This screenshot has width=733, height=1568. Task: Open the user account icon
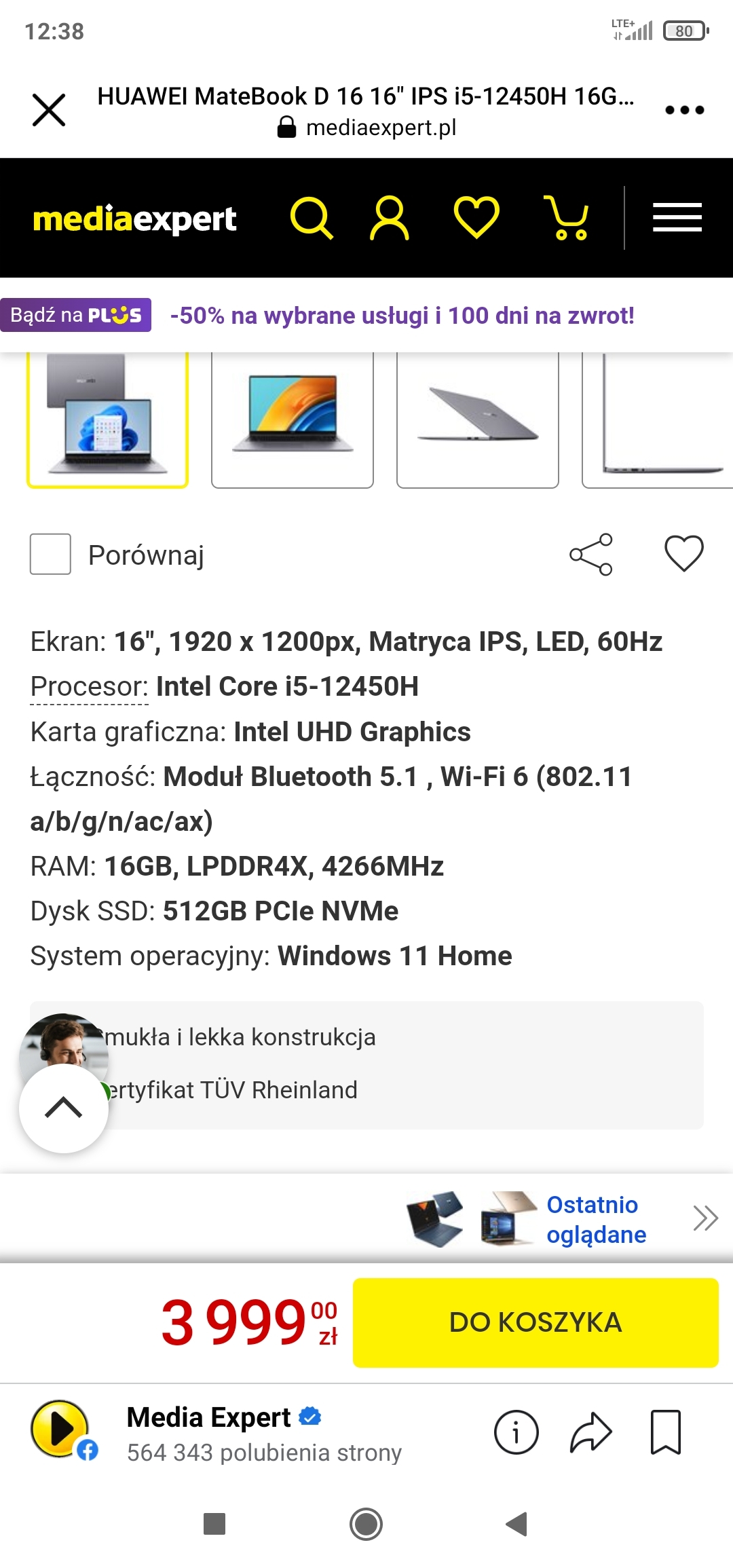(390, 219)
